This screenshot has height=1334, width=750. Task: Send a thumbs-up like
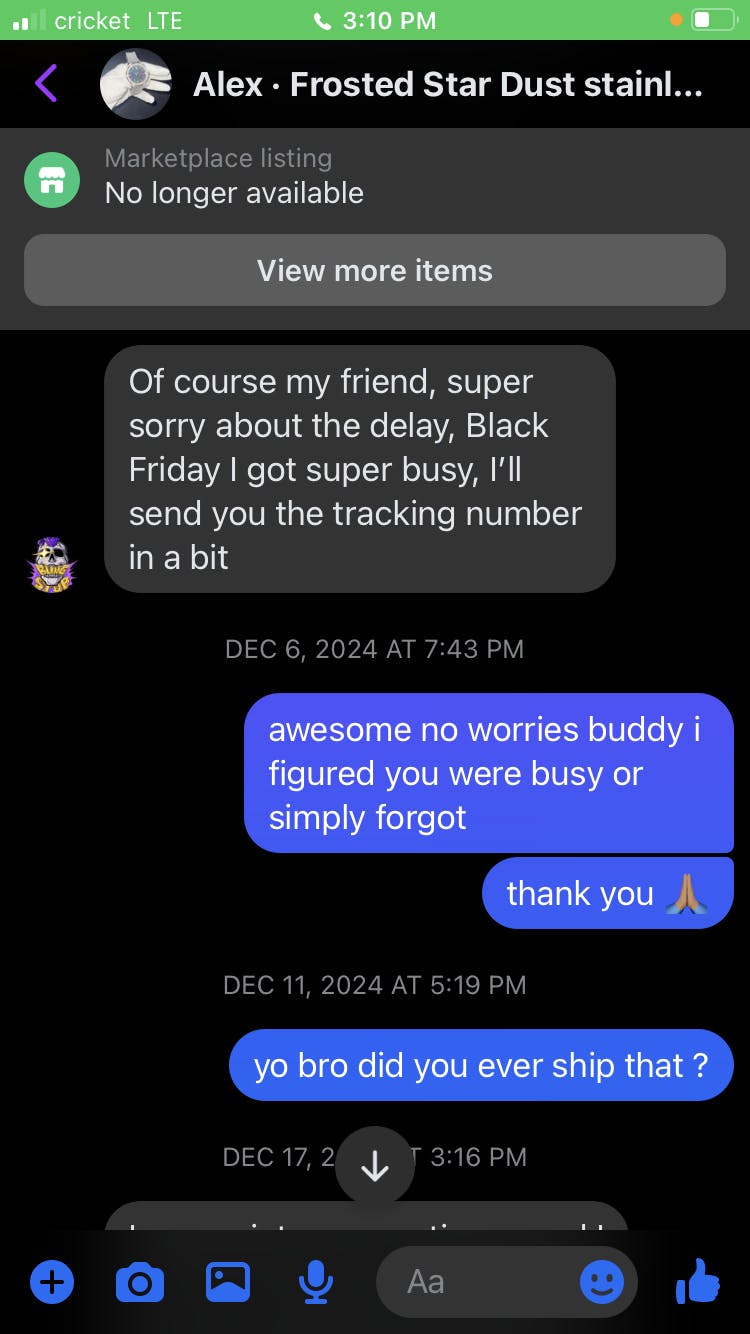click(x=698, y=1280)
